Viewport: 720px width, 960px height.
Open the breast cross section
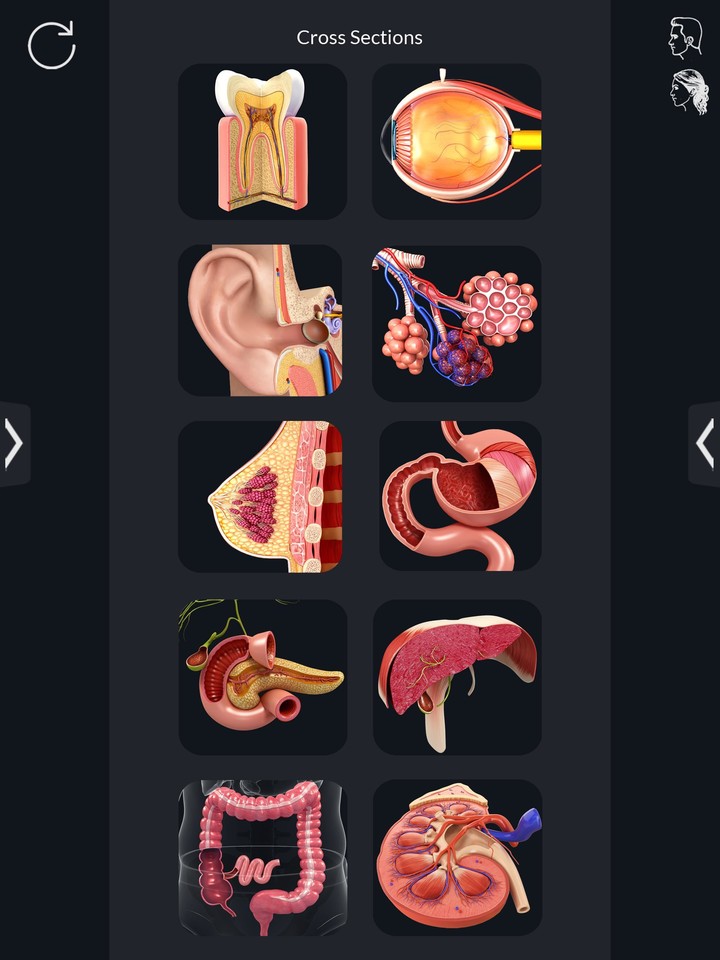click(263, 497)
